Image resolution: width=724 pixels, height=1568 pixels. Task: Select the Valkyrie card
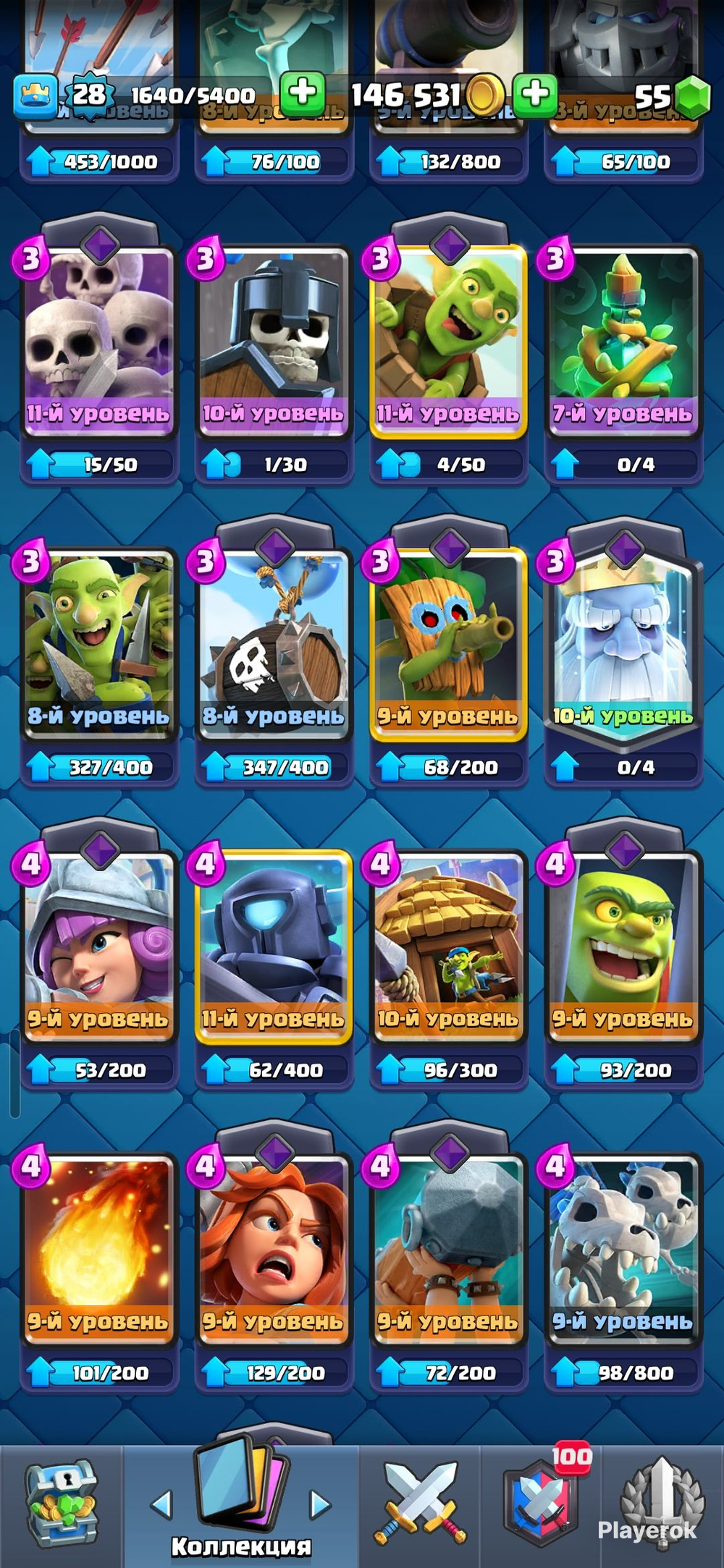tap(274, 1250)
